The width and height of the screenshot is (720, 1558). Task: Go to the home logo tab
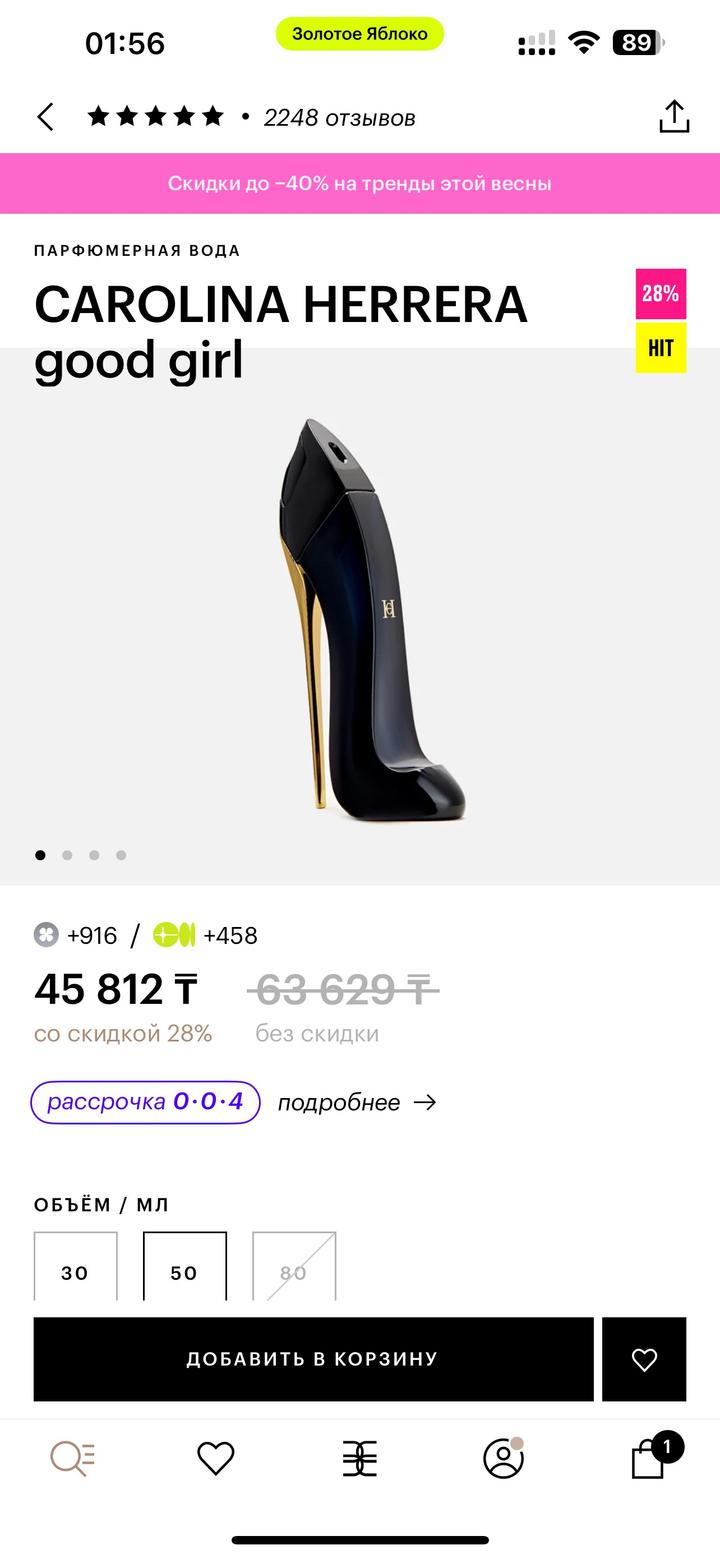[x=360, y=1460]
